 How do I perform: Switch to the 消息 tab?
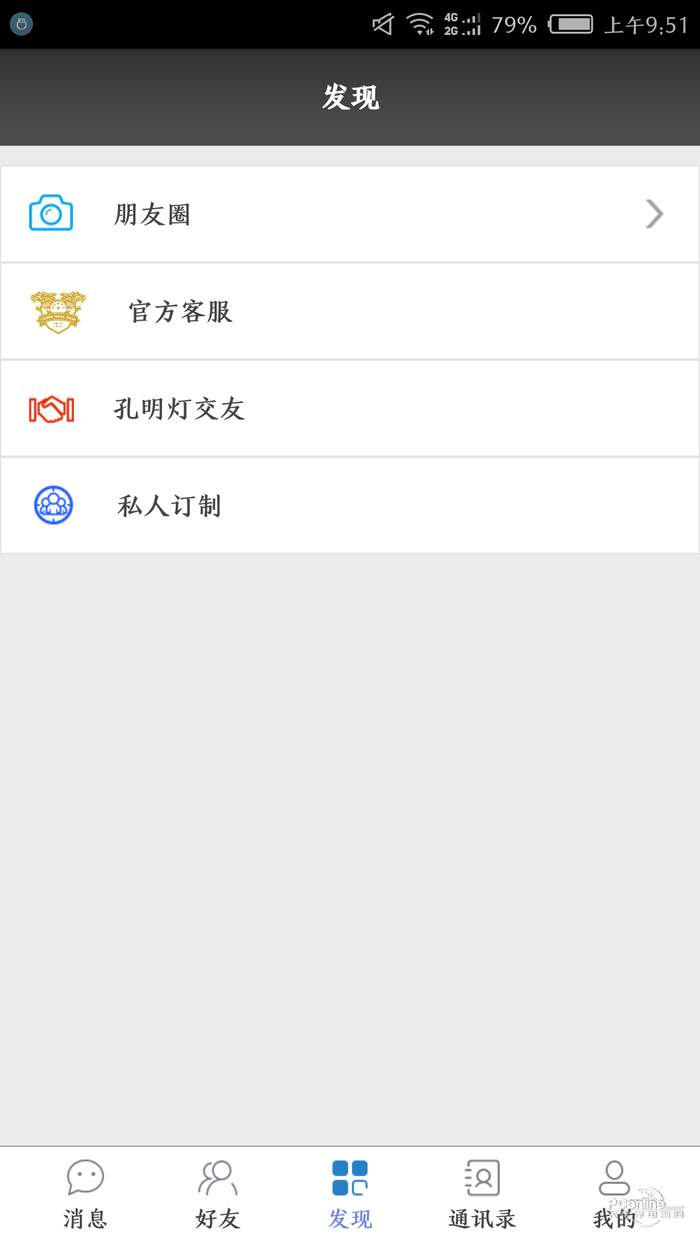(x=85, y=1195)
